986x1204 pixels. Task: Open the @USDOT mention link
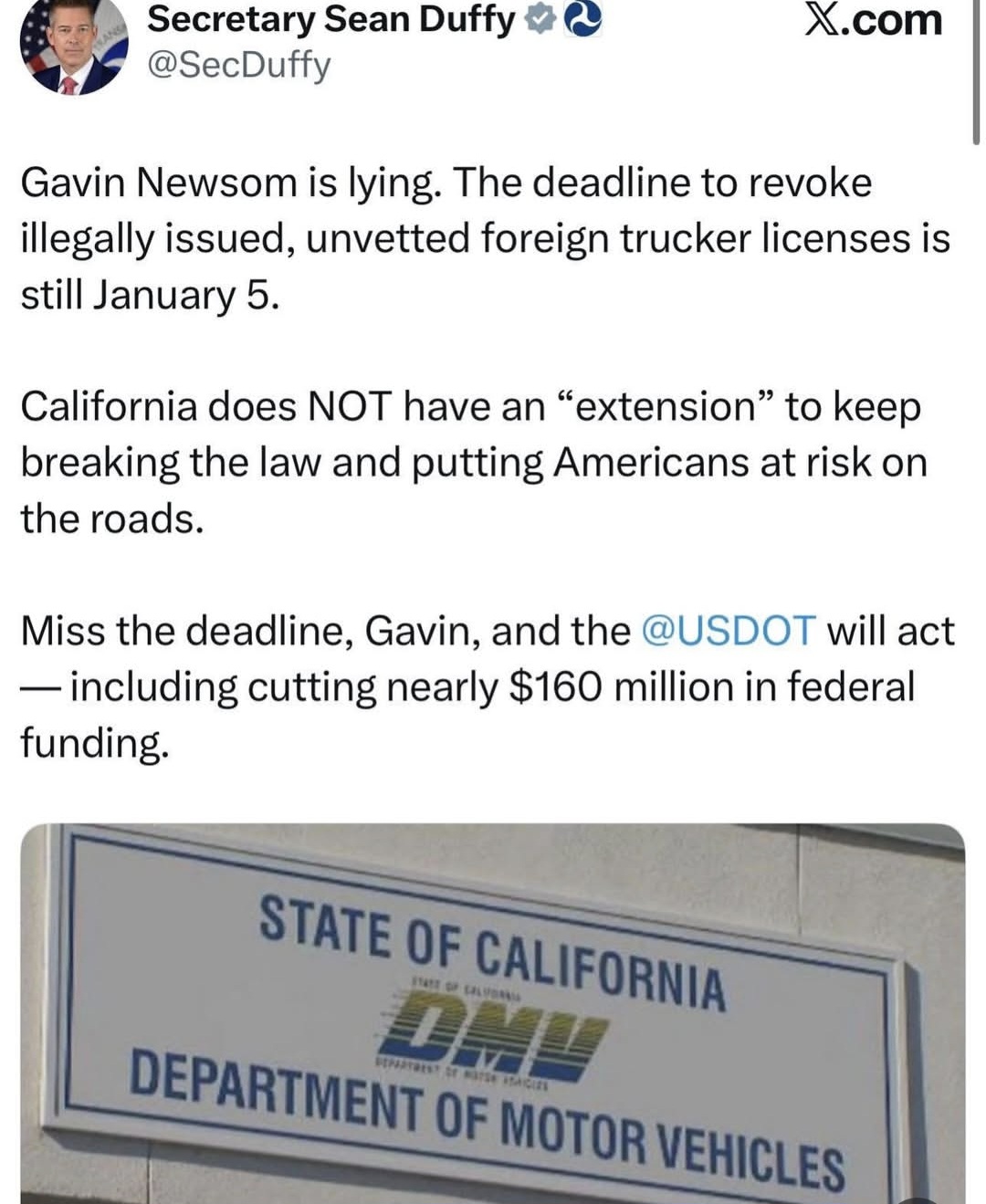pyautogui.click(x=729, y=631)
